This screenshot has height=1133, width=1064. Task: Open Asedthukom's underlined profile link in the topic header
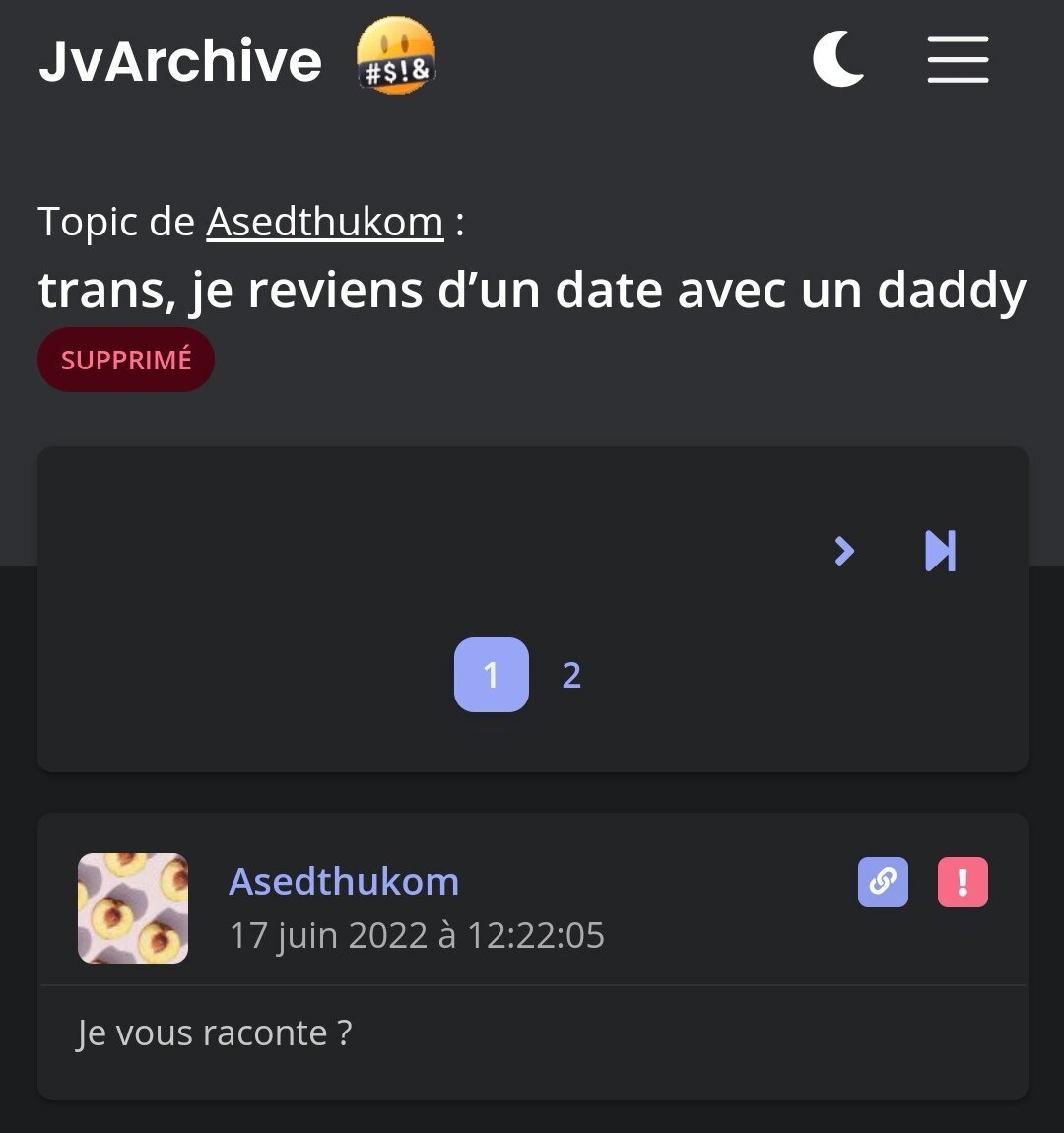(324, 222)
